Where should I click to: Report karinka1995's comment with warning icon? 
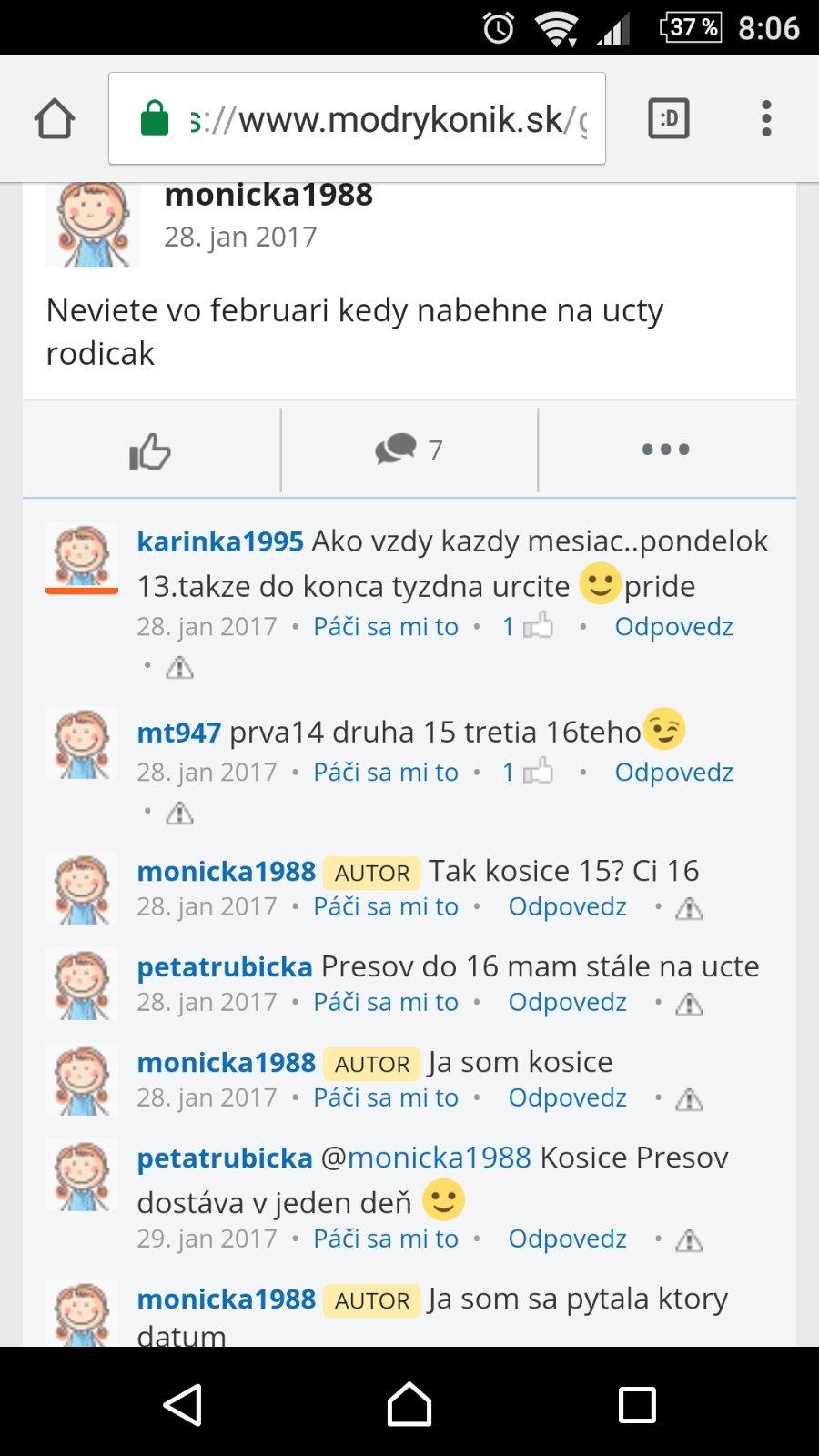[x=179, y=668]
